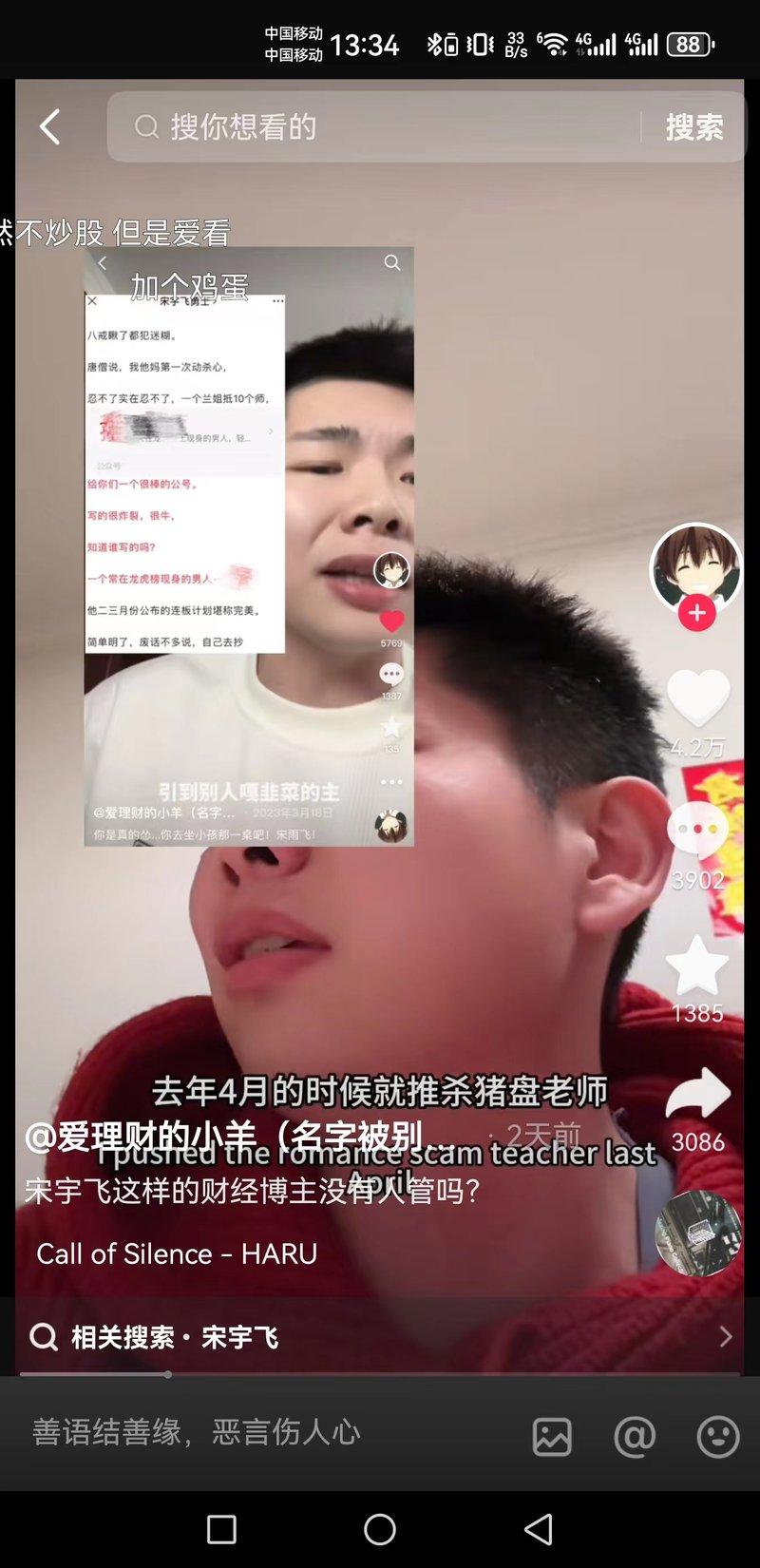Tap the 搜索 button
This screenshot has width=760, height=1568.
693,126
